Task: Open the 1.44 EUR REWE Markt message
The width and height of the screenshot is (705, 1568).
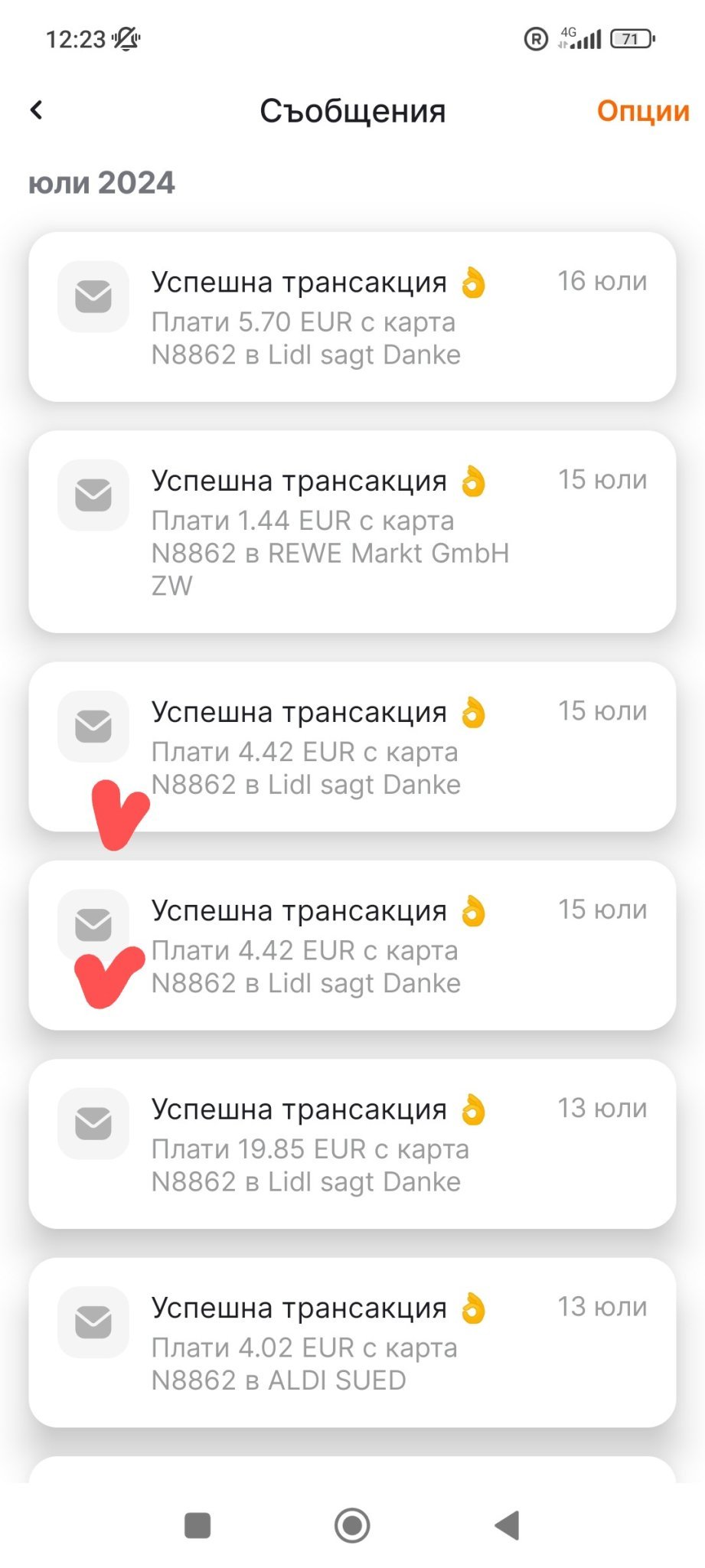Action: click(352, 531)
